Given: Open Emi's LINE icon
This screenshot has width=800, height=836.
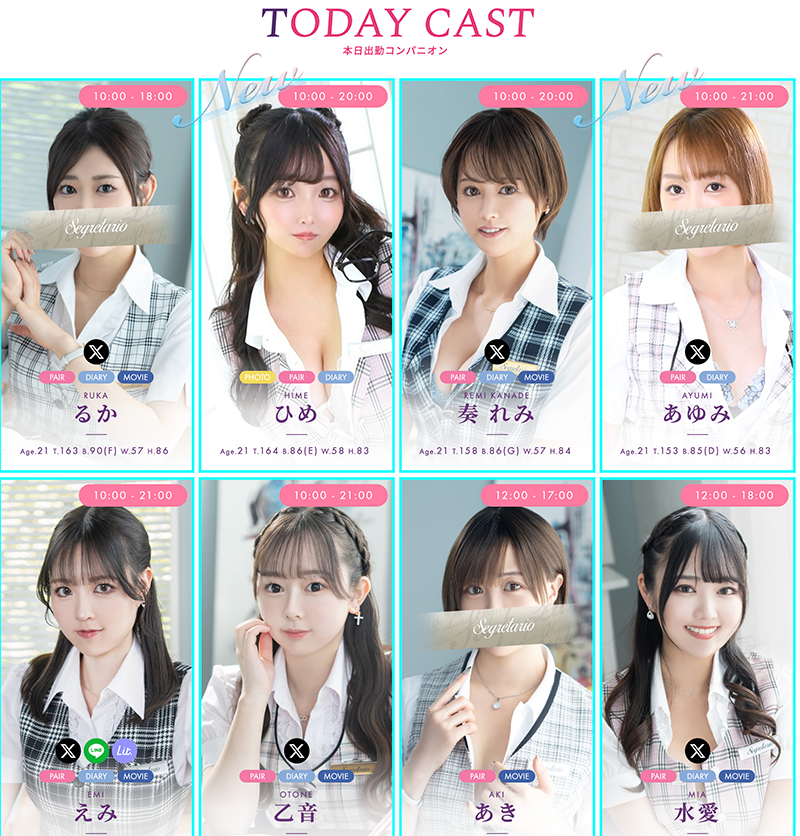Looking at the screenshot, I should coord(96,749).
